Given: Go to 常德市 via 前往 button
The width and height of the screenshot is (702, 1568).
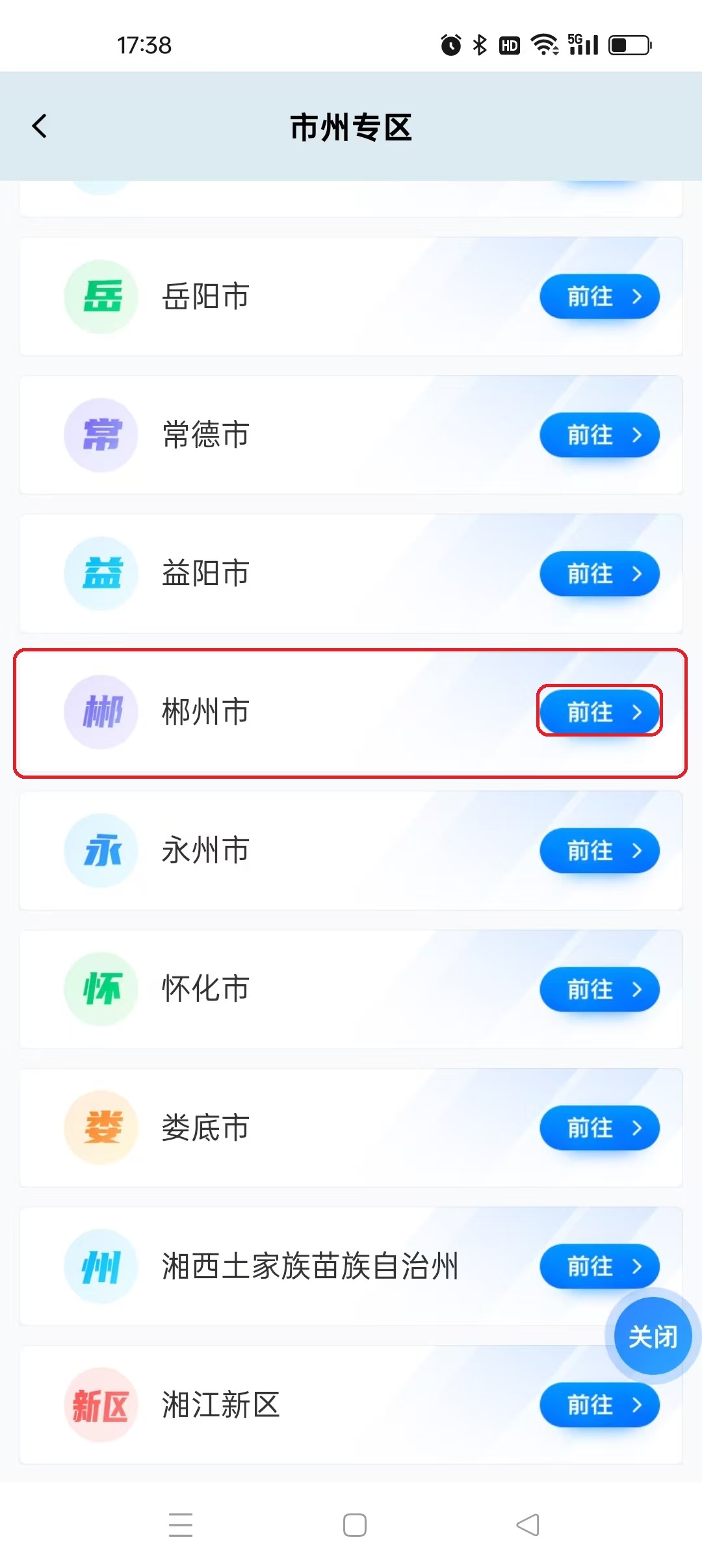Looking at the screenshot, I should pyautogui.click(x=599, y=435).
